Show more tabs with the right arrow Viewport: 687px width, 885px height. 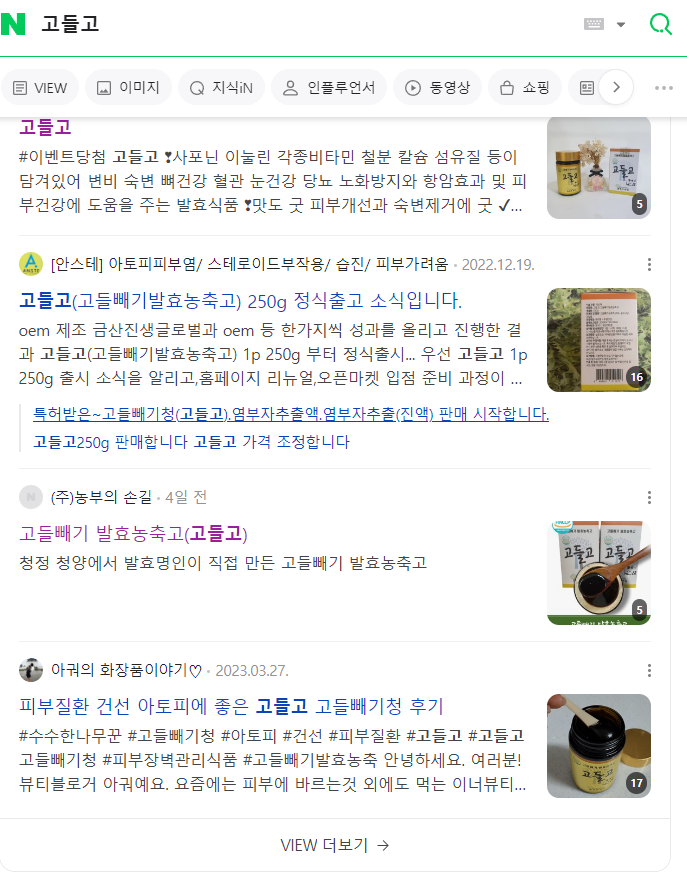(616, 88)
